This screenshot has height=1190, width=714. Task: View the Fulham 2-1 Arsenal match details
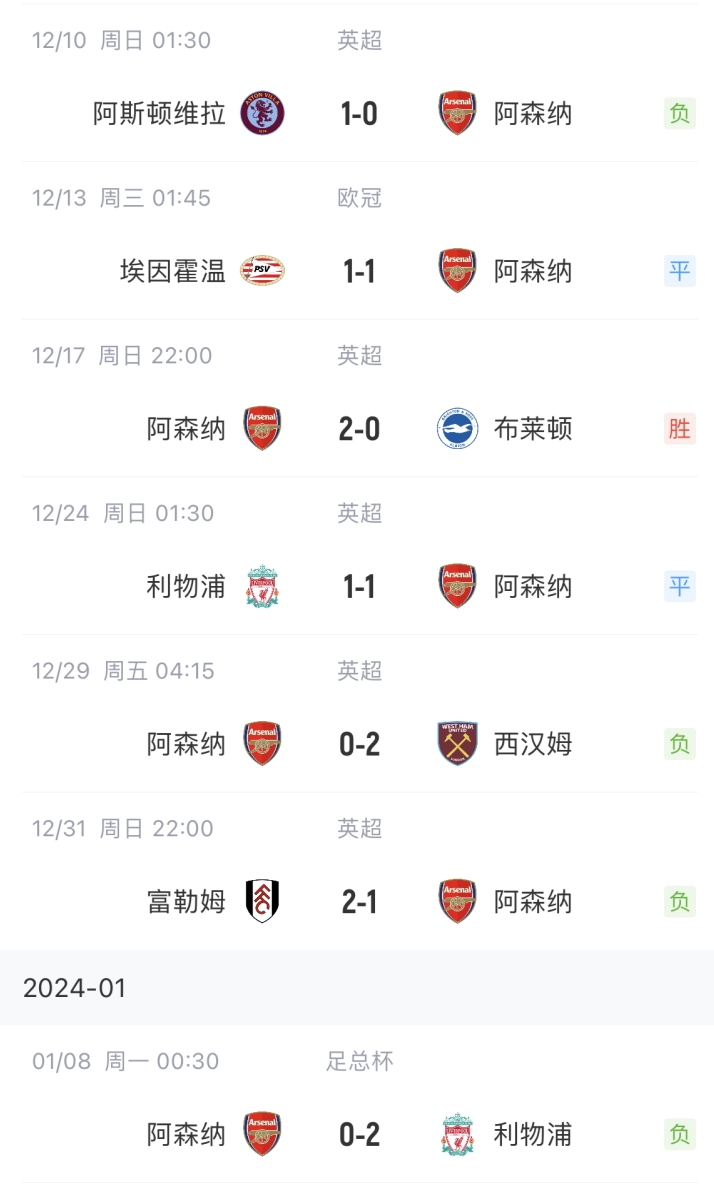[x=358, y=902]
